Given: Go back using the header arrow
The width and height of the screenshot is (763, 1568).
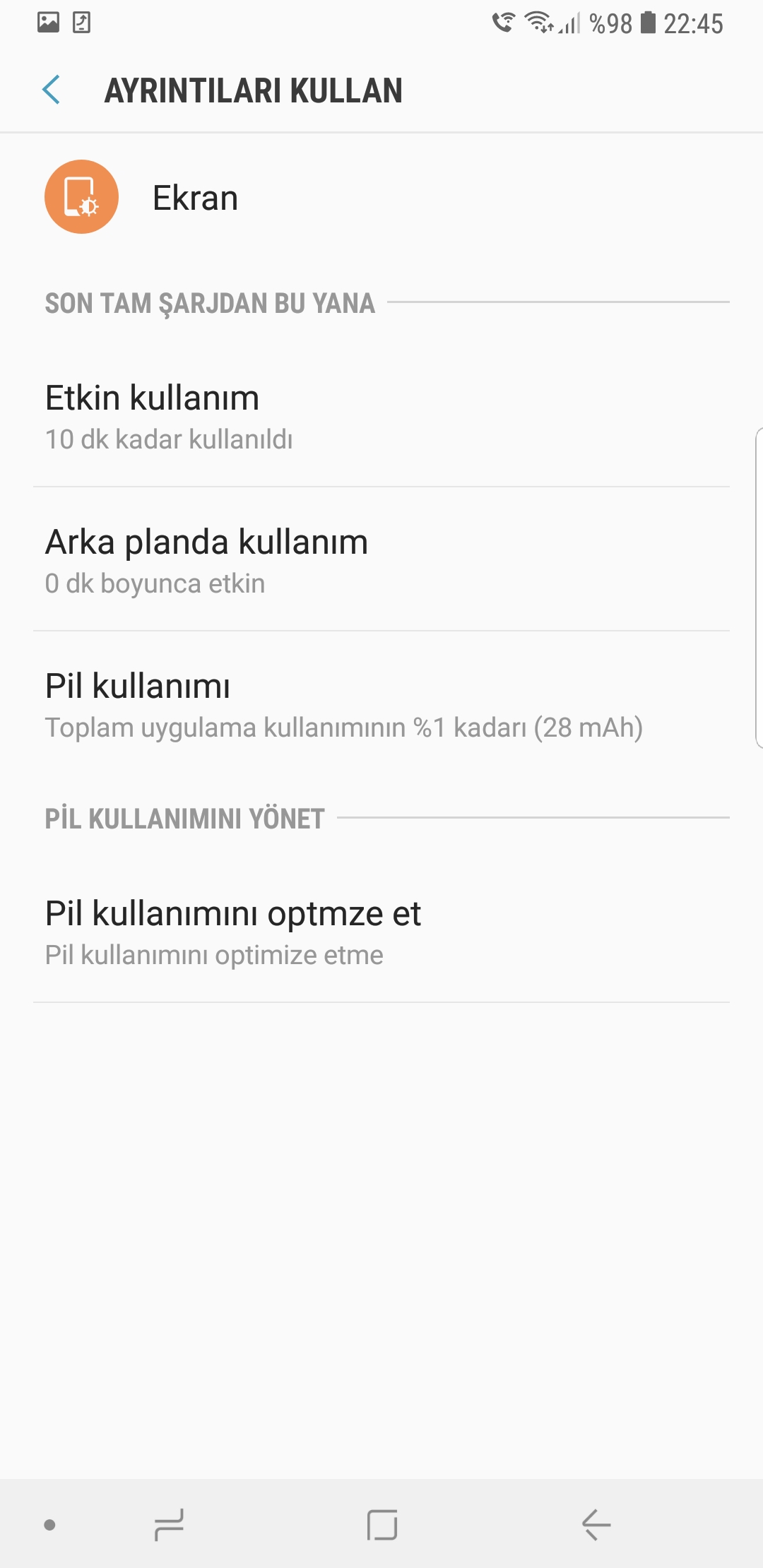Looking at the screenshot, I should point(51,90).
